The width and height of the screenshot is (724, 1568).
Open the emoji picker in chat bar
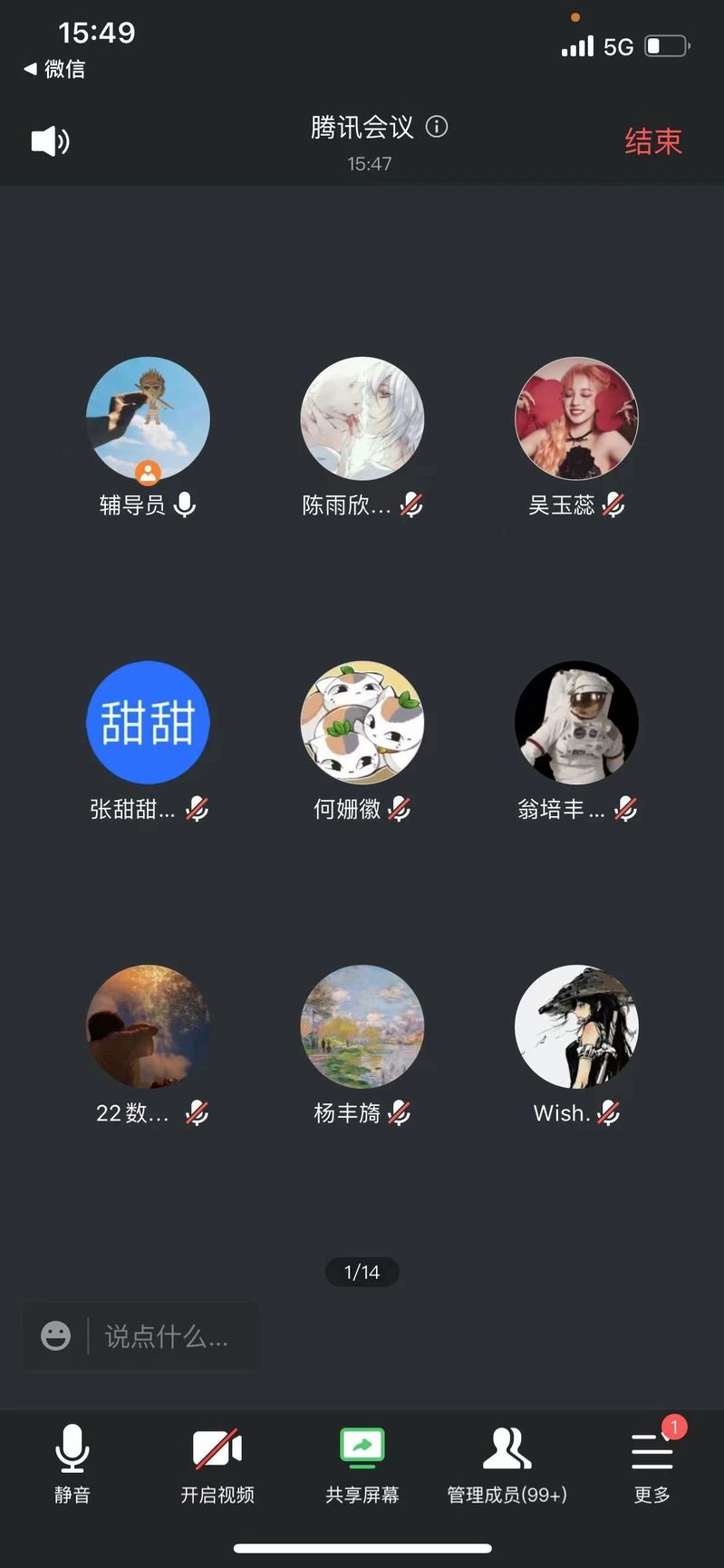click(55, 1336)
